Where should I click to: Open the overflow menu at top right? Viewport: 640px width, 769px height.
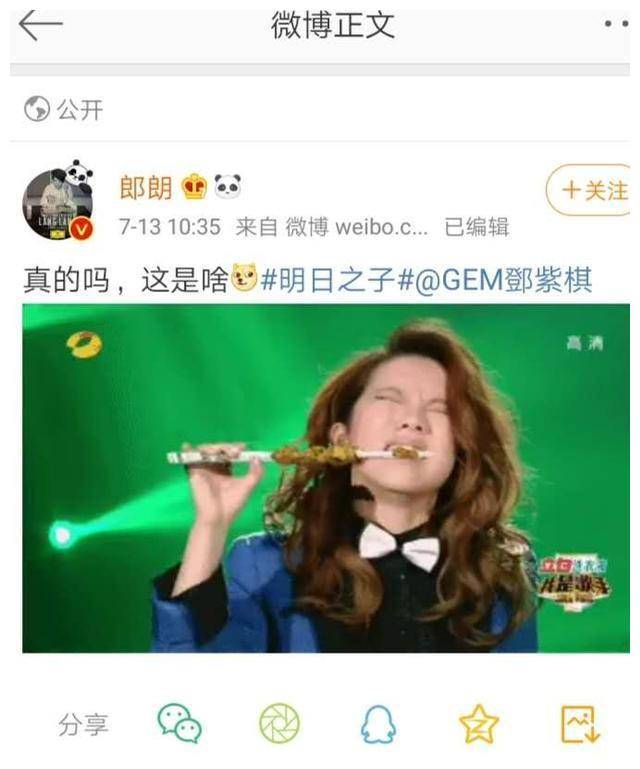coord(616,25)
